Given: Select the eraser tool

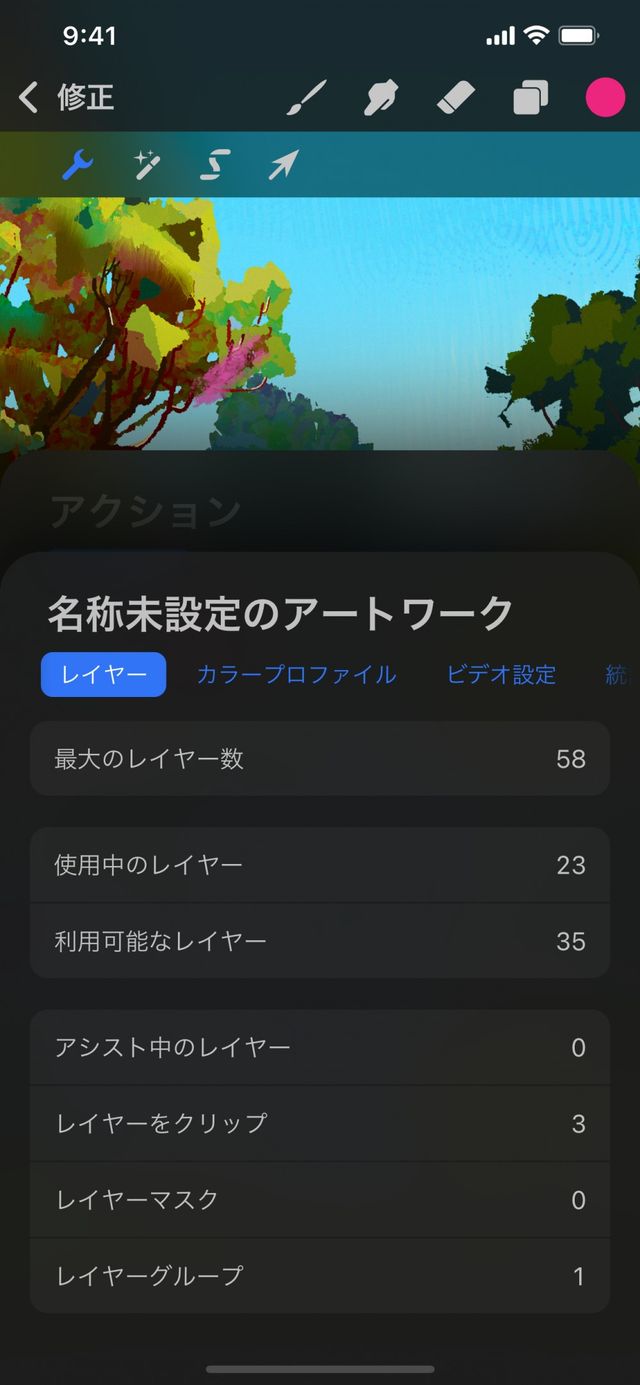Looking at the screenshot, I should coord(456,98).
